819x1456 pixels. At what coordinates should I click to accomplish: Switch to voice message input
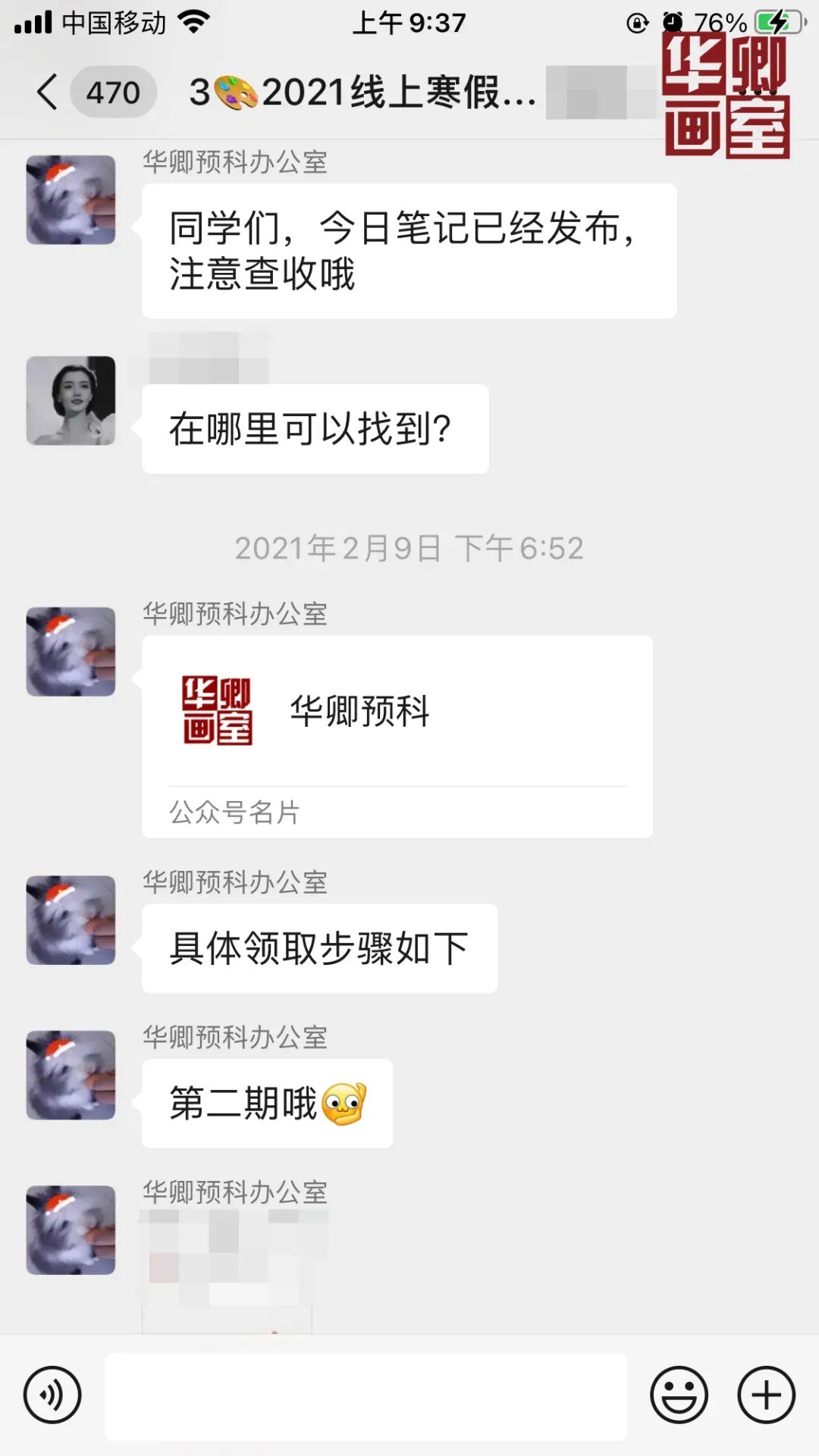point(52,1395)
